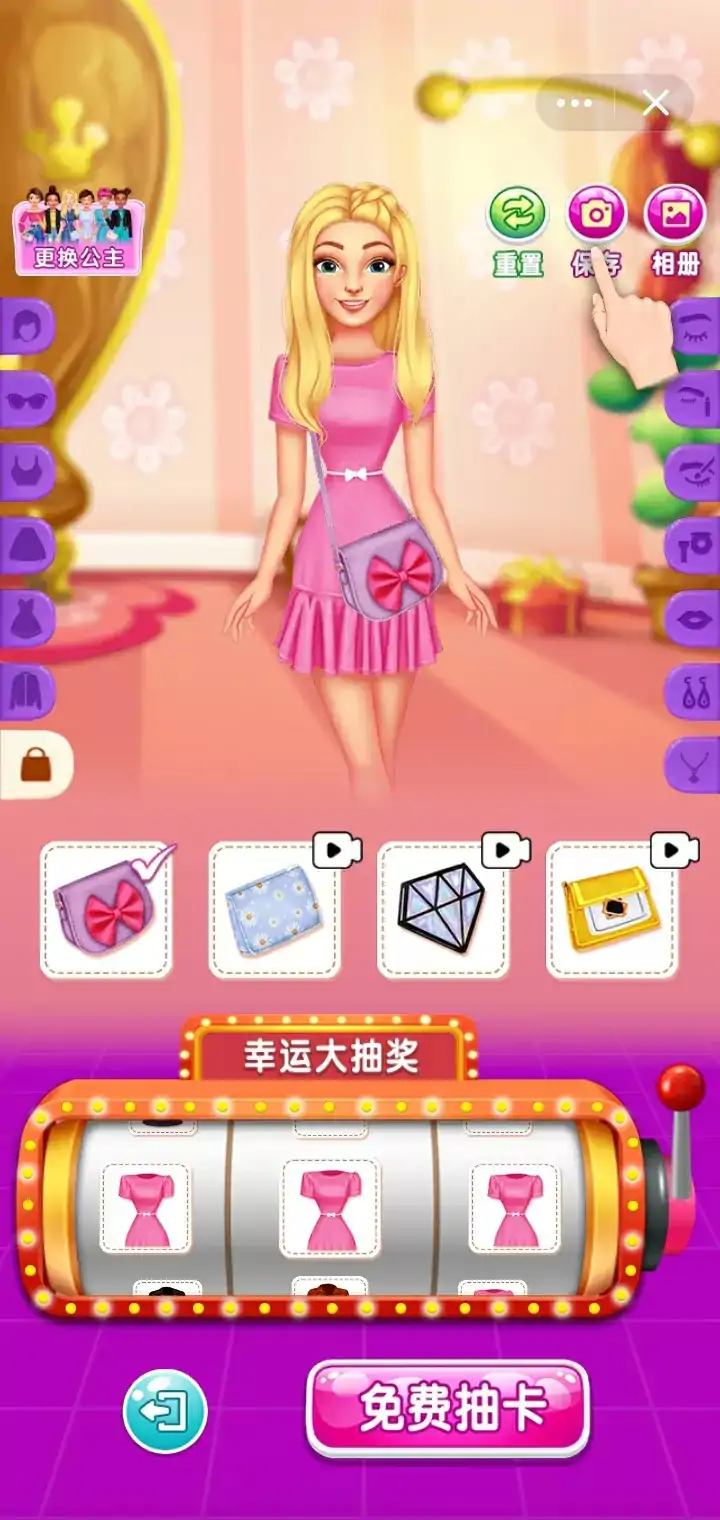Select the yellow handbag
The height and width of the screenshot is (1520, 720).
(x=611, y=910)
